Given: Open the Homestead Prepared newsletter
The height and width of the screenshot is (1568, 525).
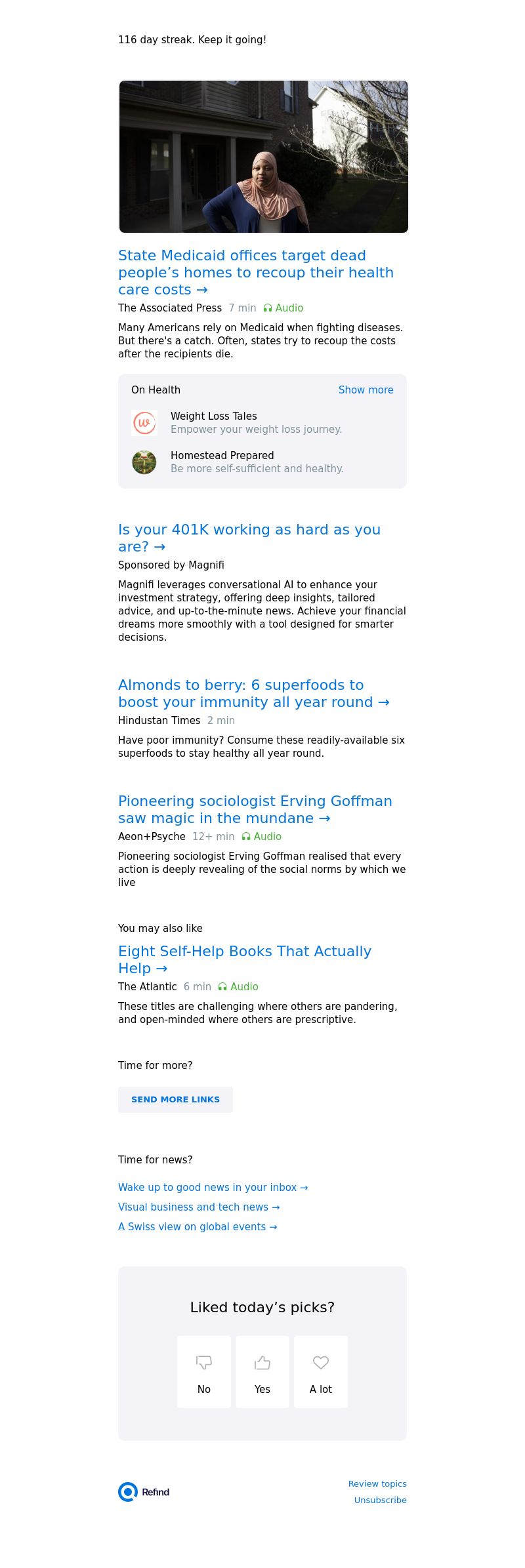Looking at the screenshot, I should (x=222, y=456).
